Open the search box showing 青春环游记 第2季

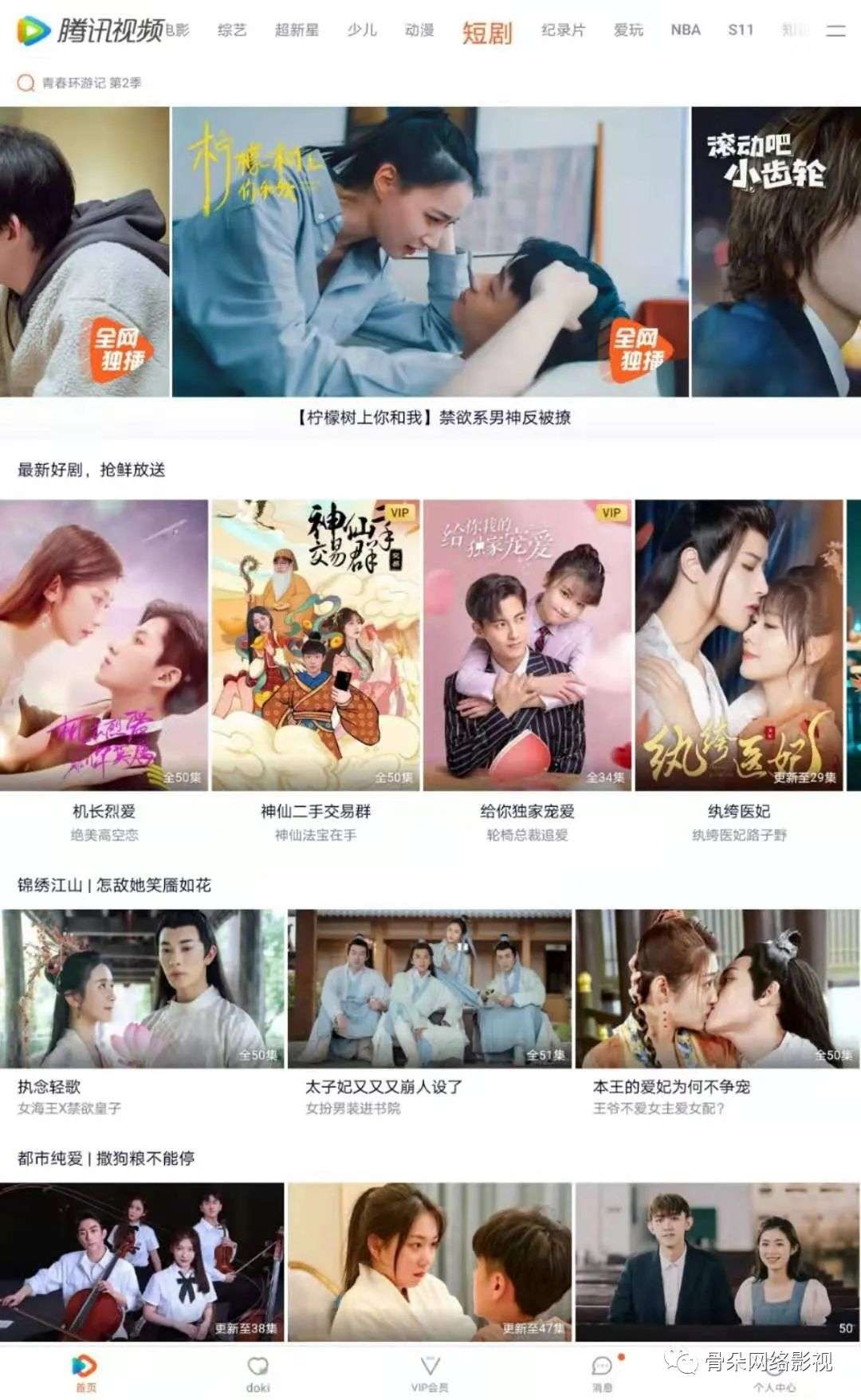(80, 83)
